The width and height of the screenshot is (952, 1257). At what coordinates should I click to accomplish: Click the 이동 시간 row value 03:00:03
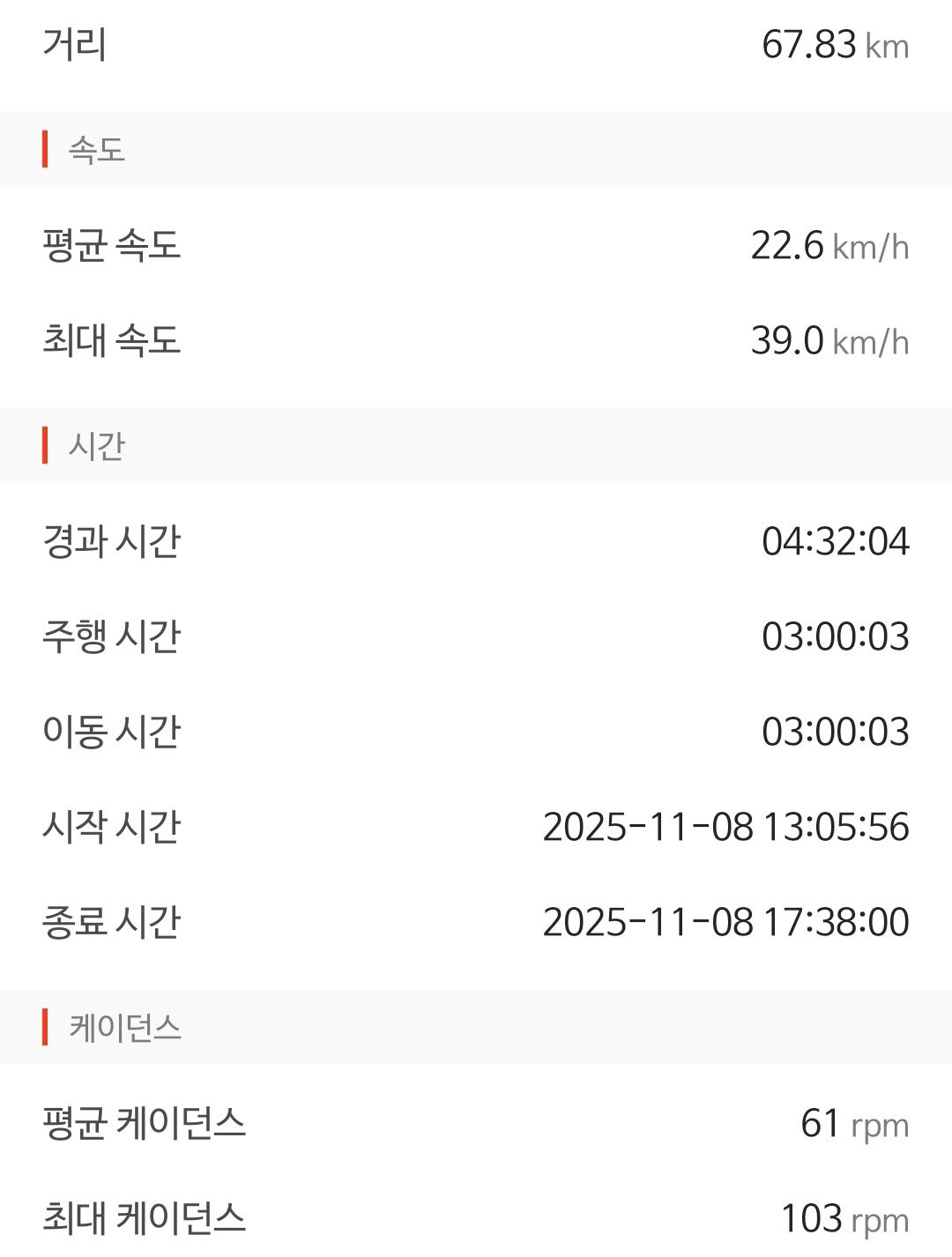click(x=836, y=730)
